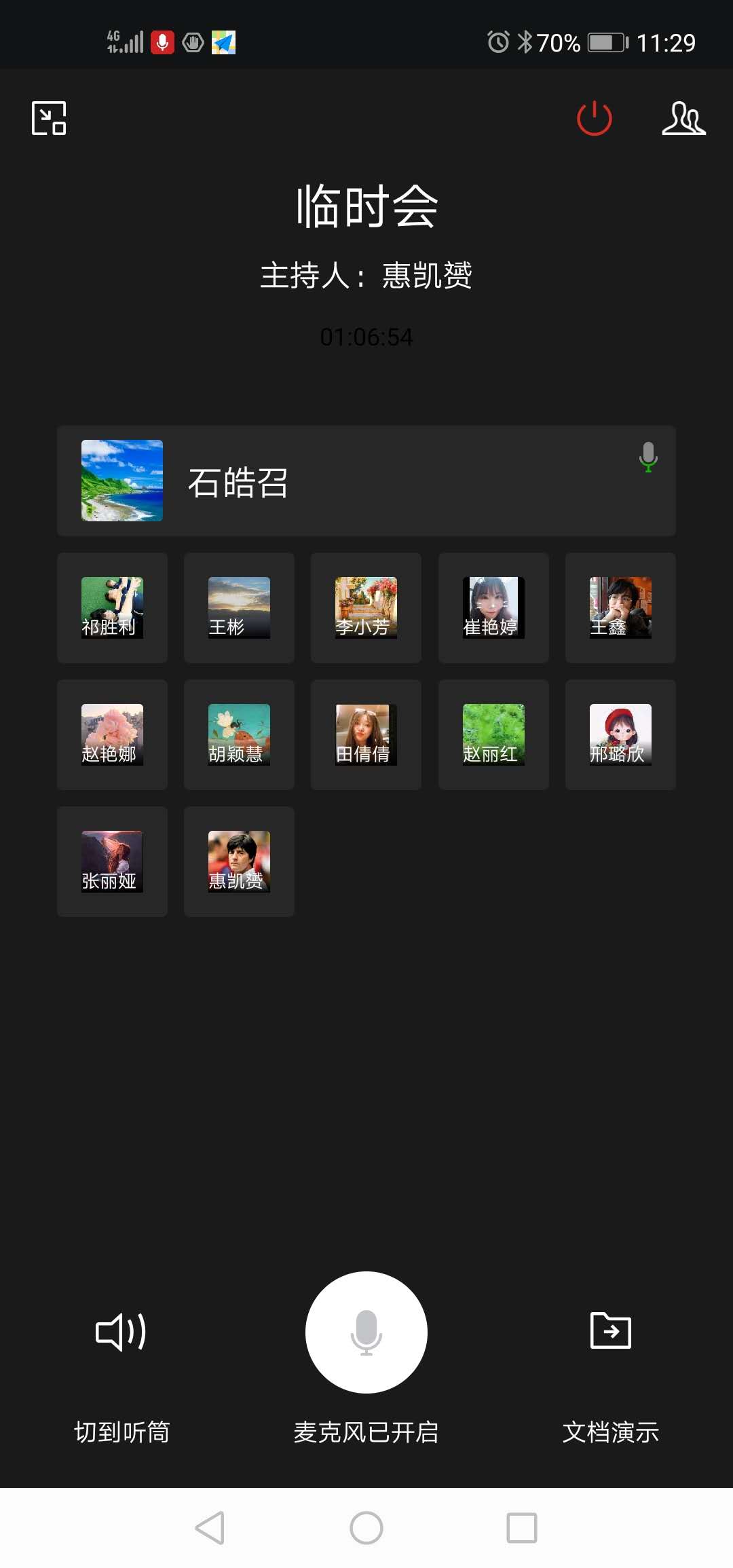Select speaker 石皓召
The image size is (733, 1568).
coord(366,481)
